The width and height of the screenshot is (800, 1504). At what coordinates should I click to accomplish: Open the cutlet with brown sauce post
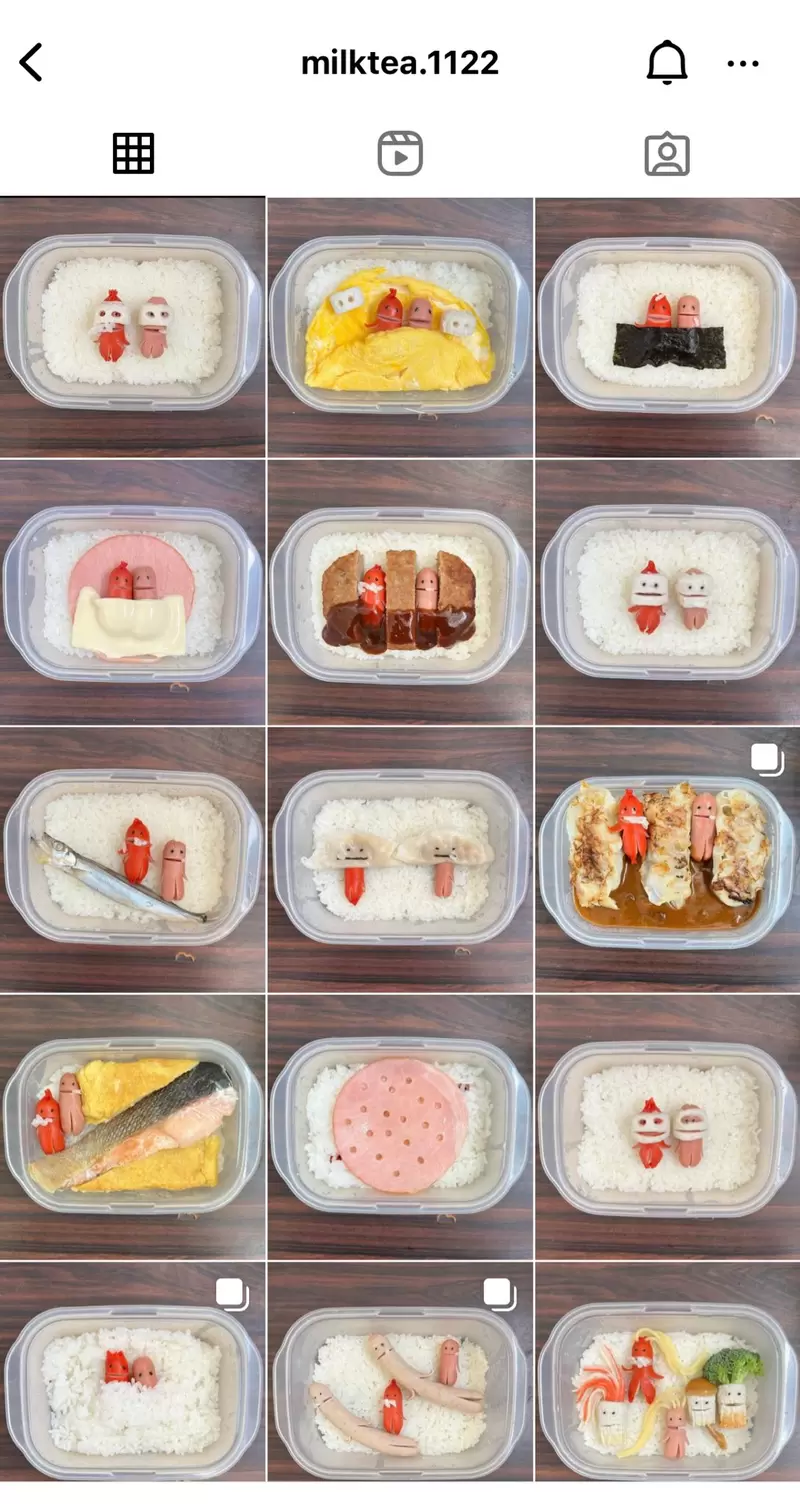400,592
